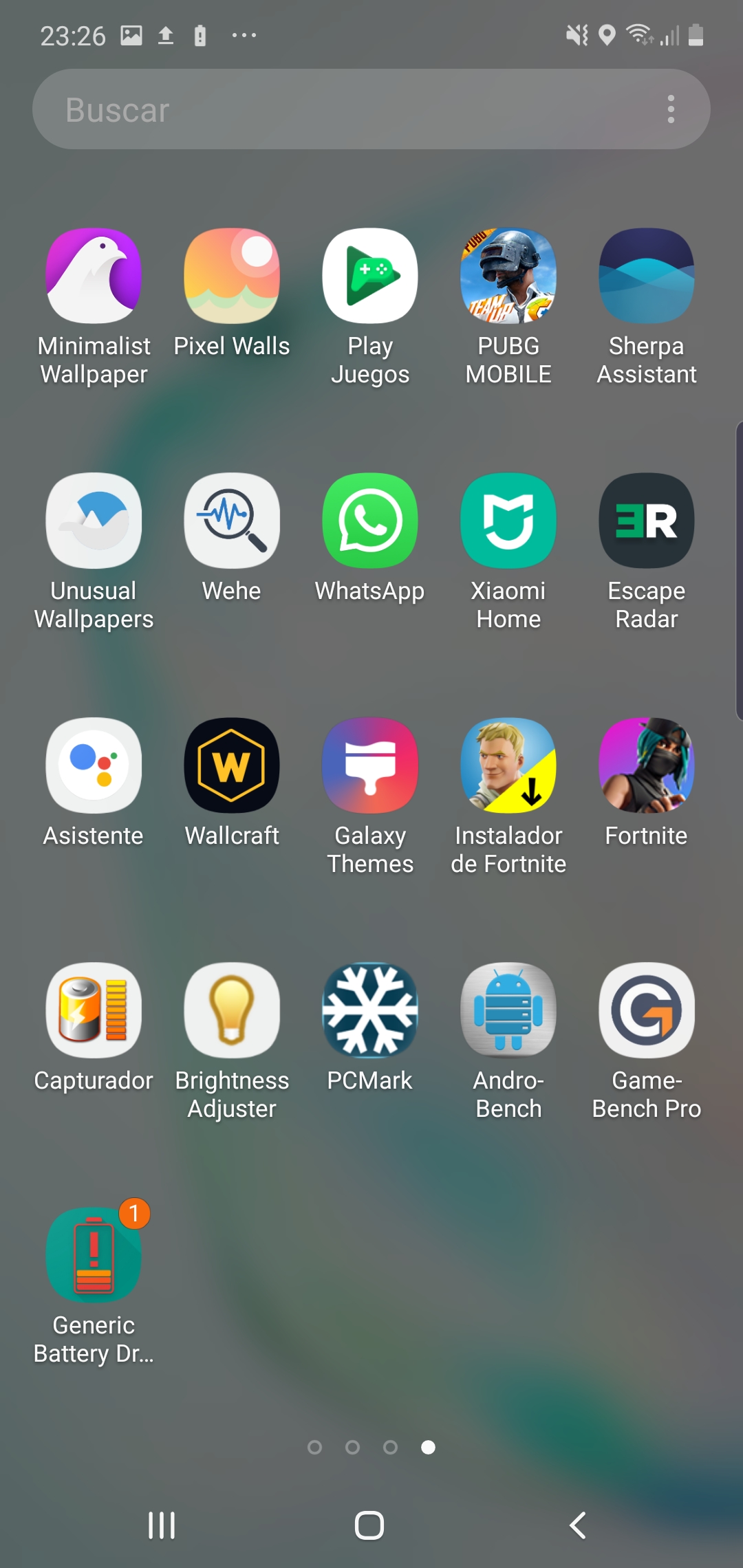Show recent apps
This screenshot has width=743, height=1568.
162,1525
